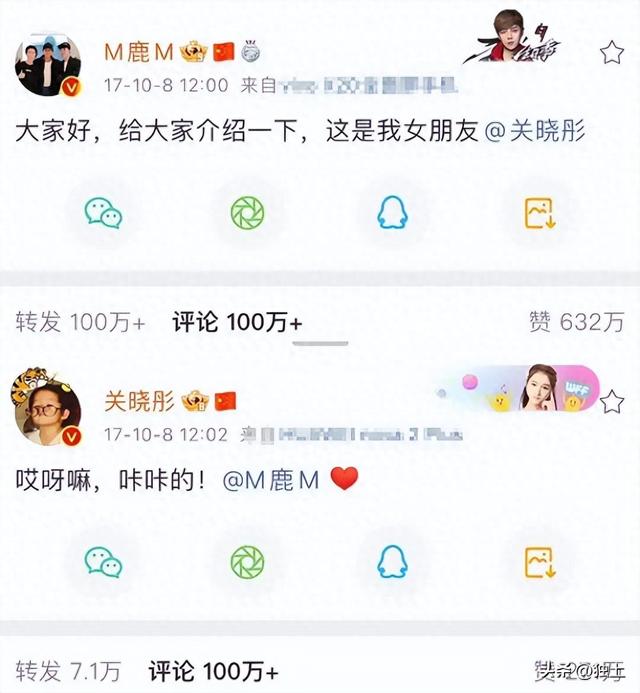Viewport: 640px width, 693px height.
Task: Share M鹿M's post to QQ
Action: click(391, 212)
